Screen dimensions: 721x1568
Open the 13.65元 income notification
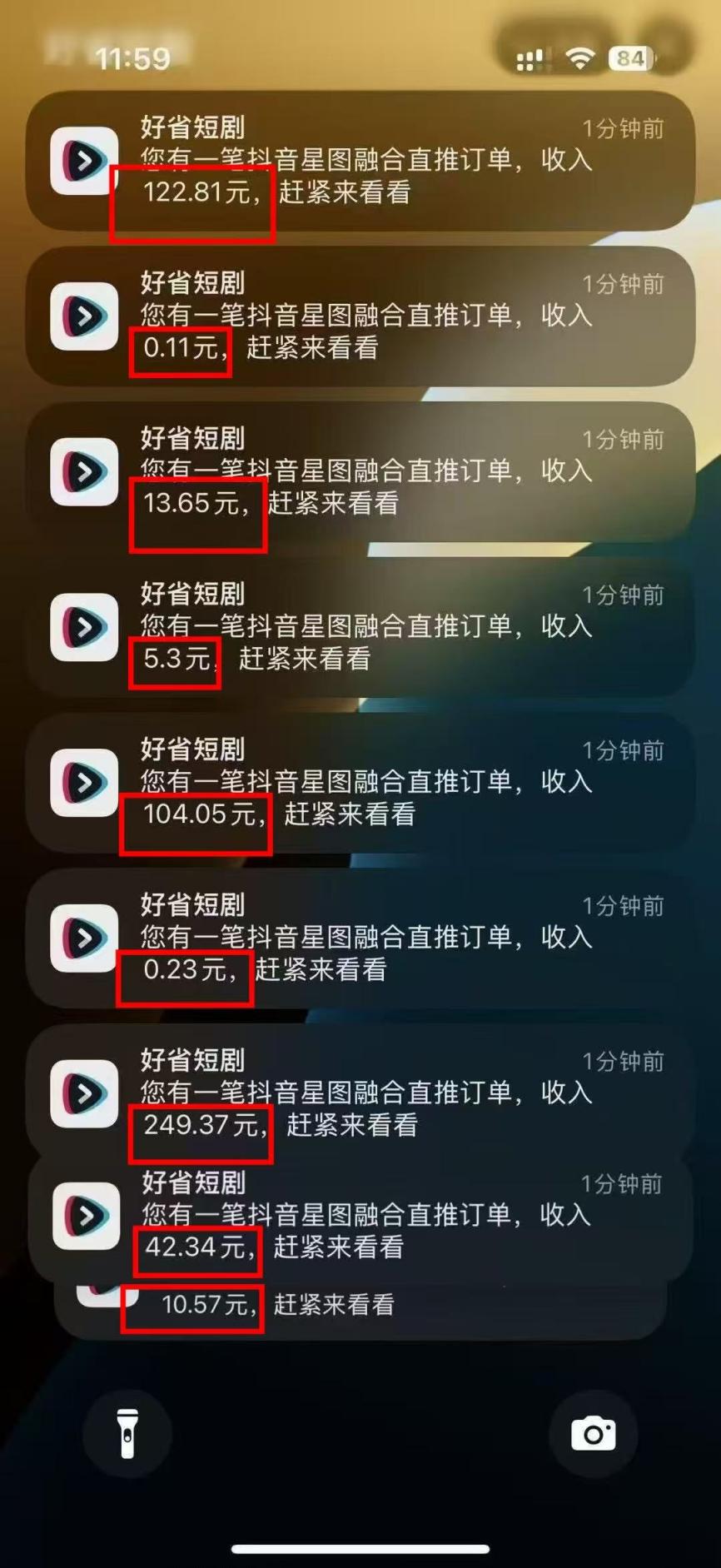coord(360,472)
